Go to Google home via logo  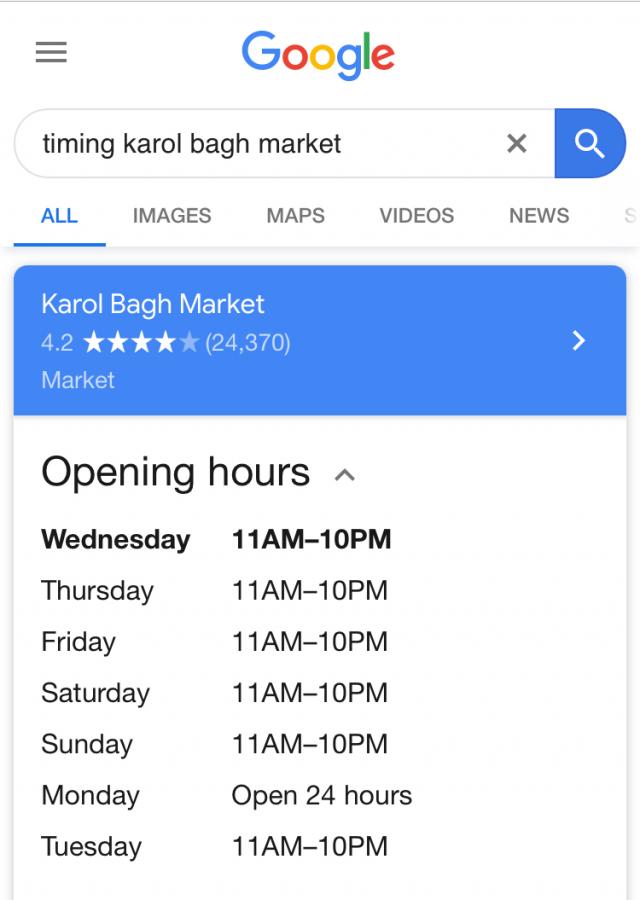318,55
